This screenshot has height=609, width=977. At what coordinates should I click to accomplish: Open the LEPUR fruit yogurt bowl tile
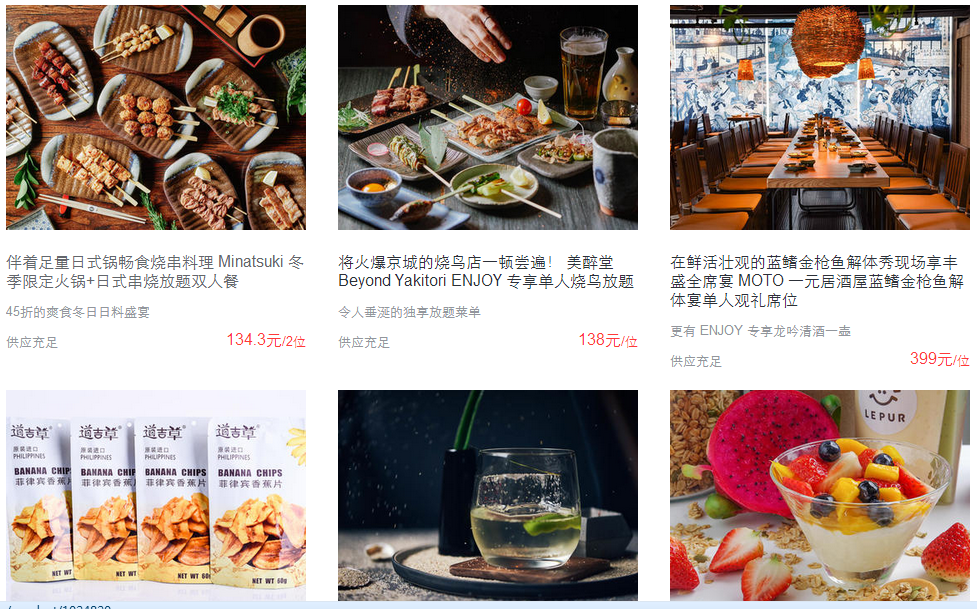click(x=819, y=495)
